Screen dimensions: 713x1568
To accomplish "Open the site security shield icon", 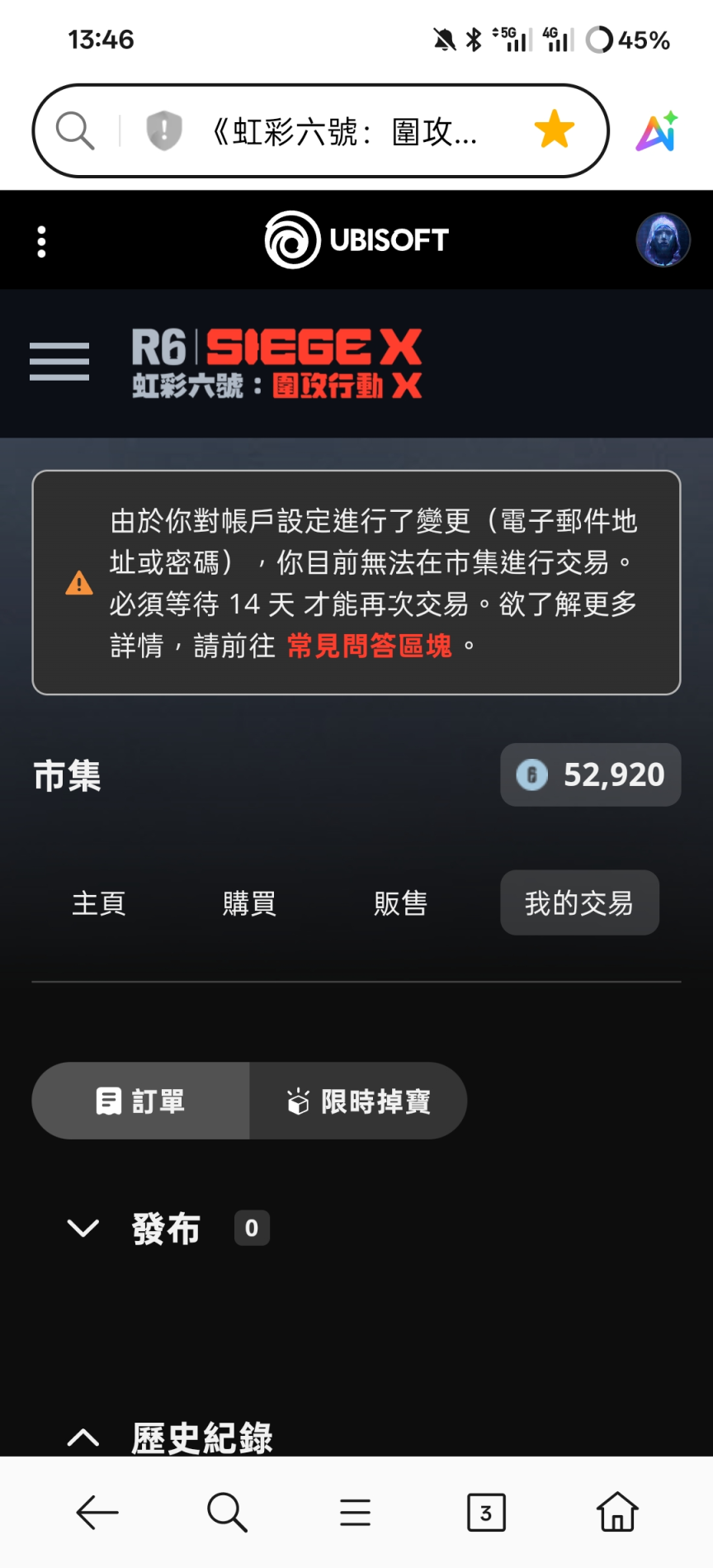I will click(x=163, y=130).
